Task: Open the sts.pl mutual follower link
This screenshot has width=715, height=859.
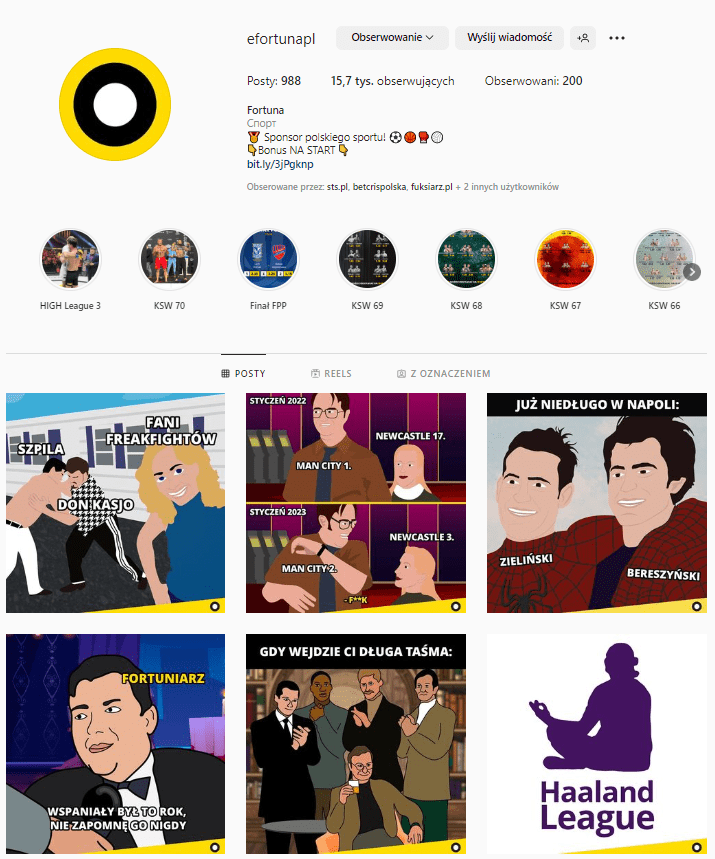Action: pyautogui.click(x=338, y=187)
